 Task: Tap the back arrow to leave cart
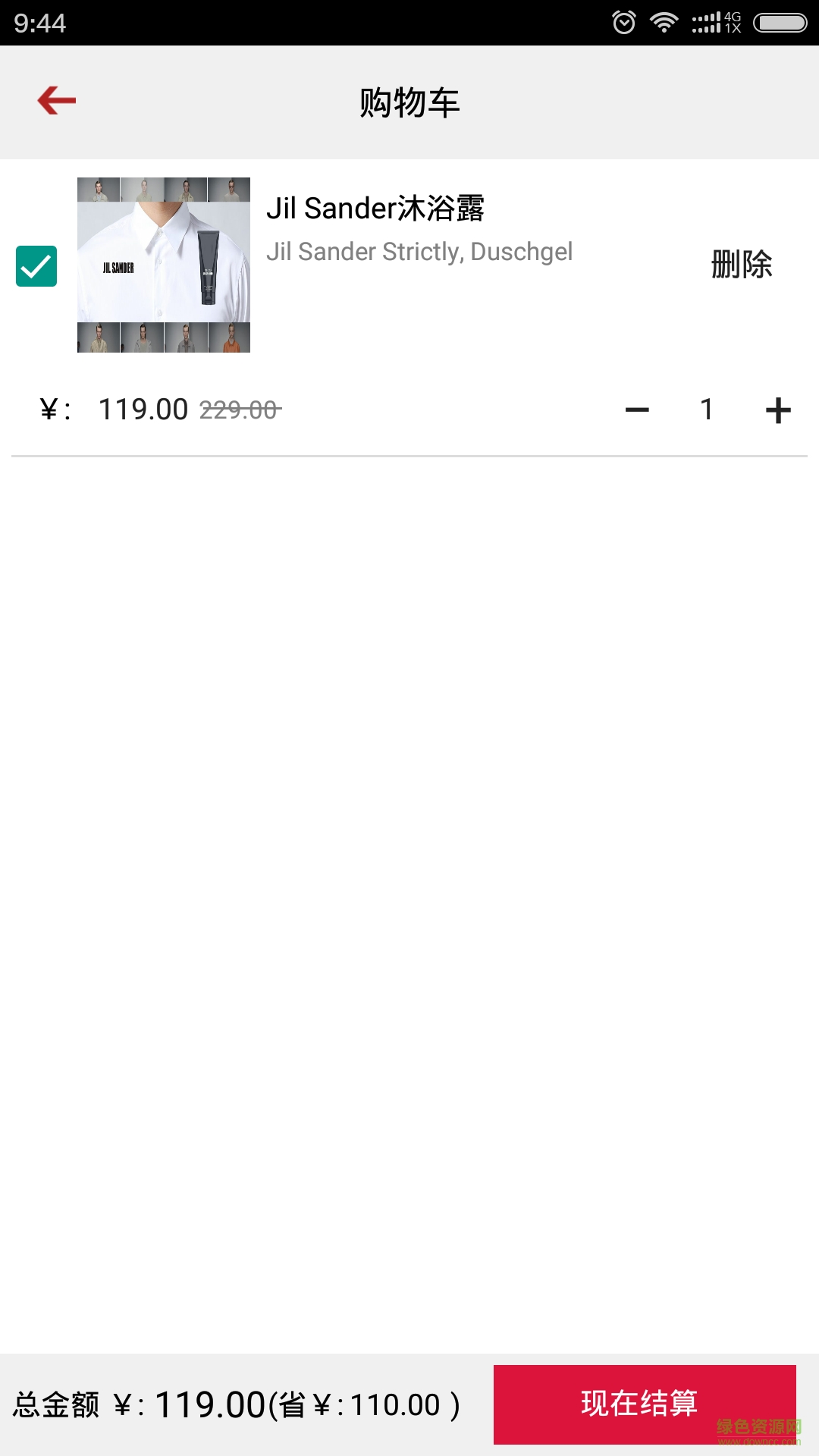[x=55, y=101]
